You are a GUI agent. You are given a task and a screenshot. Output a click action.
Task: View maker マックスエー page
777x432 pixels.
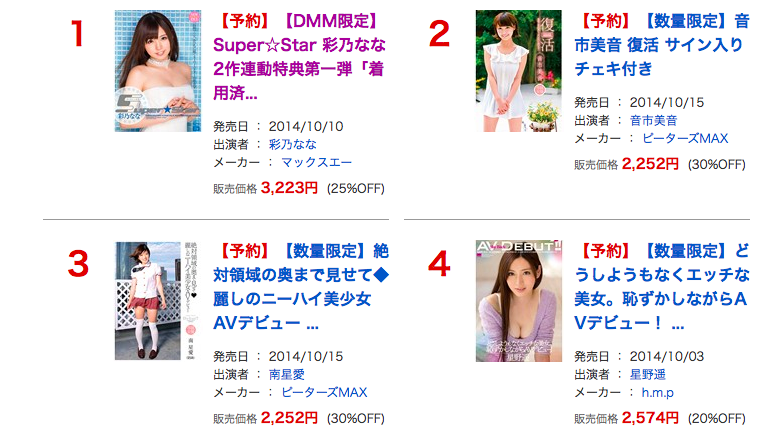pos(316,162)
